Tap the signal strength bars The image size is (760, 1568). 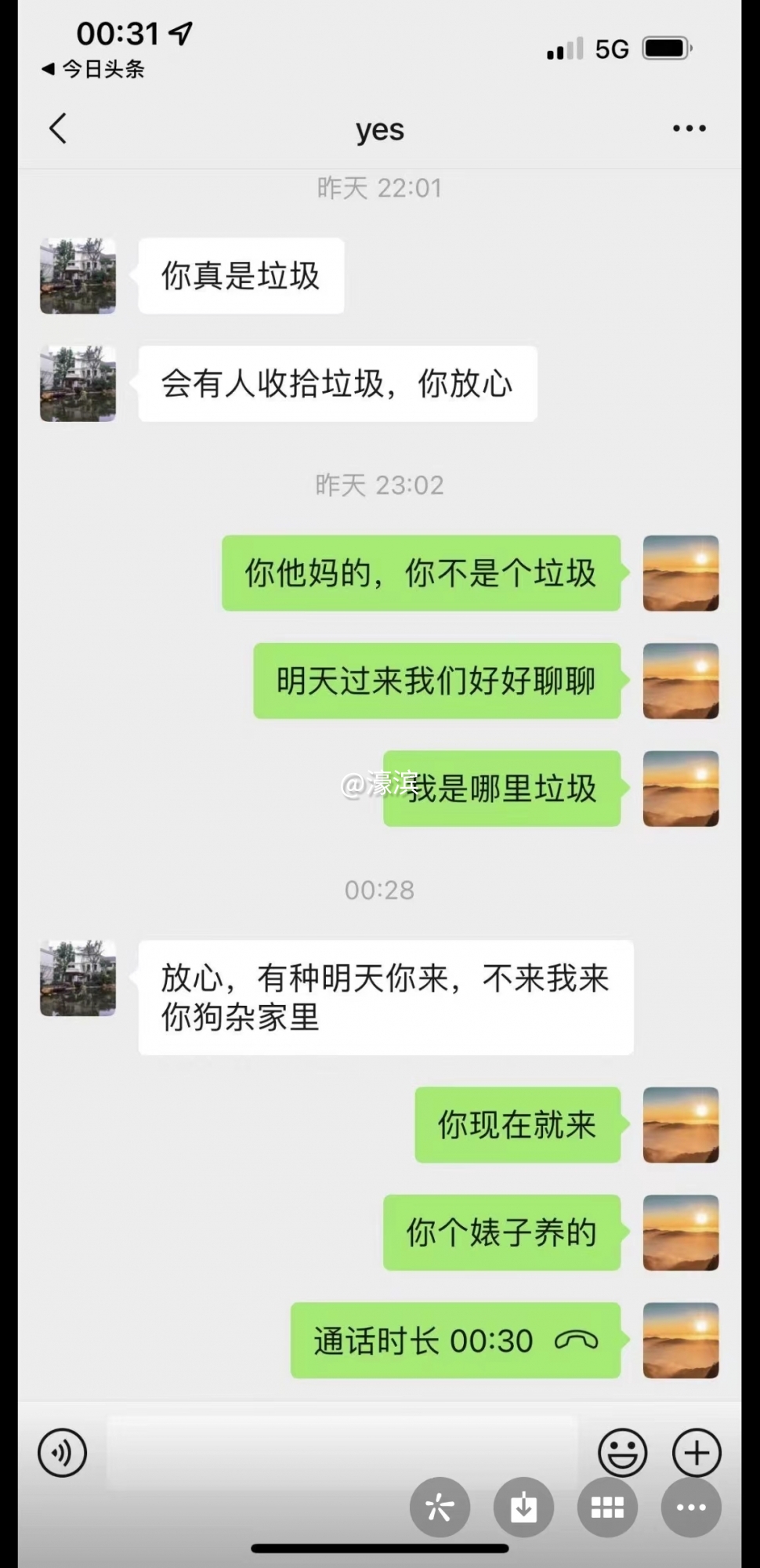(563, 49)
